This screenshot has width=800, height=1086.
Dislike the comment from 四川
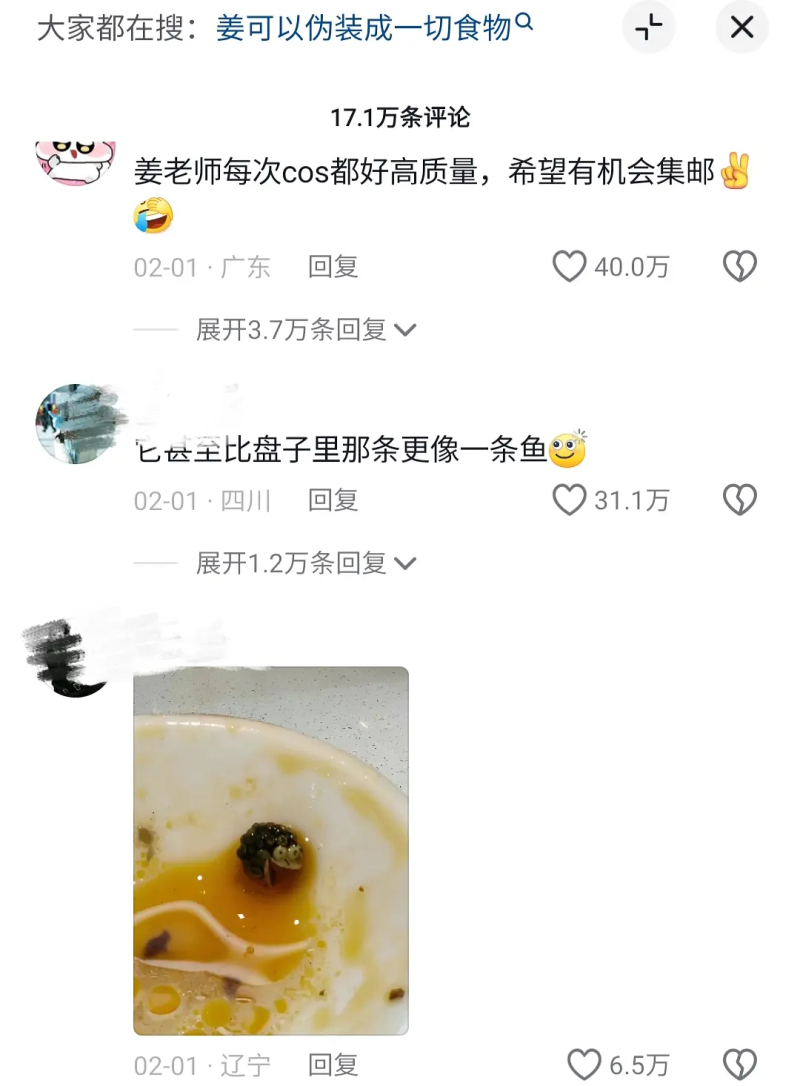coord(740,500)
